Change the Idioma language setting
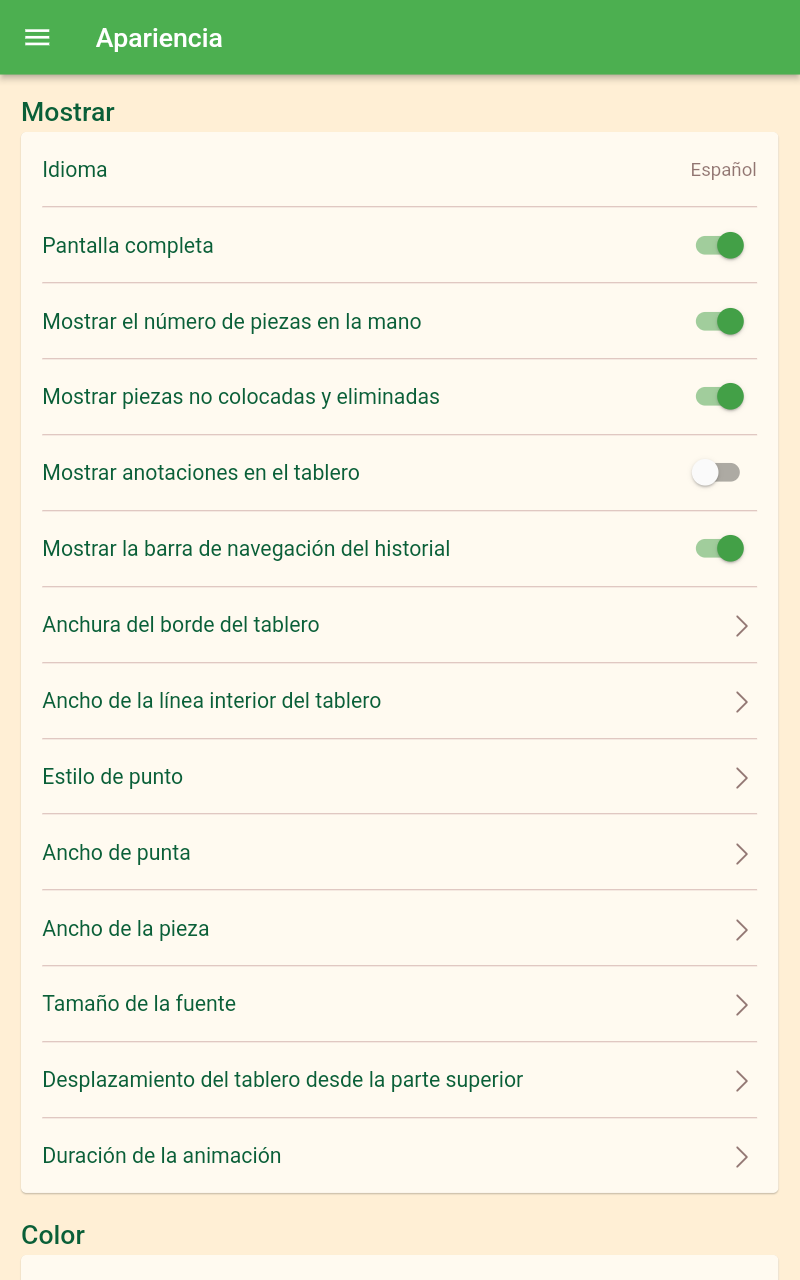Screen dimensions: 800x1280 399,170
